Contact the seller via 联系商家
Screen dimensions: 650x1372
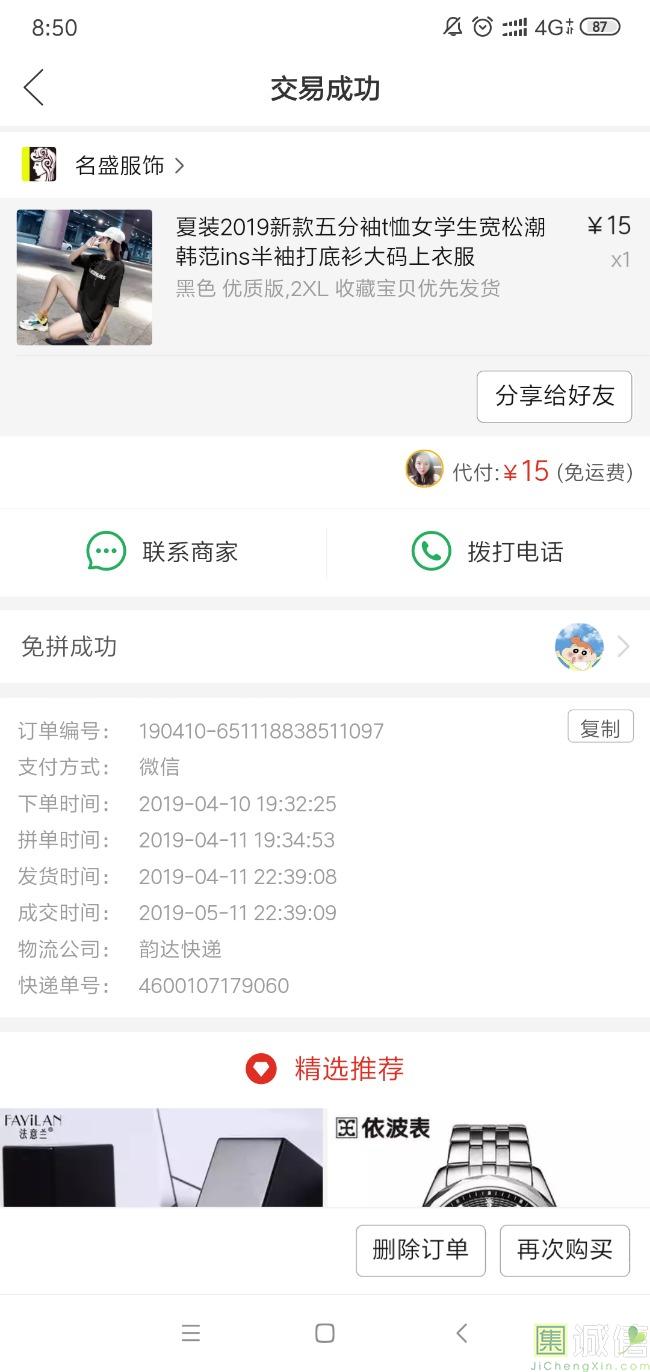tap(163, 552)
